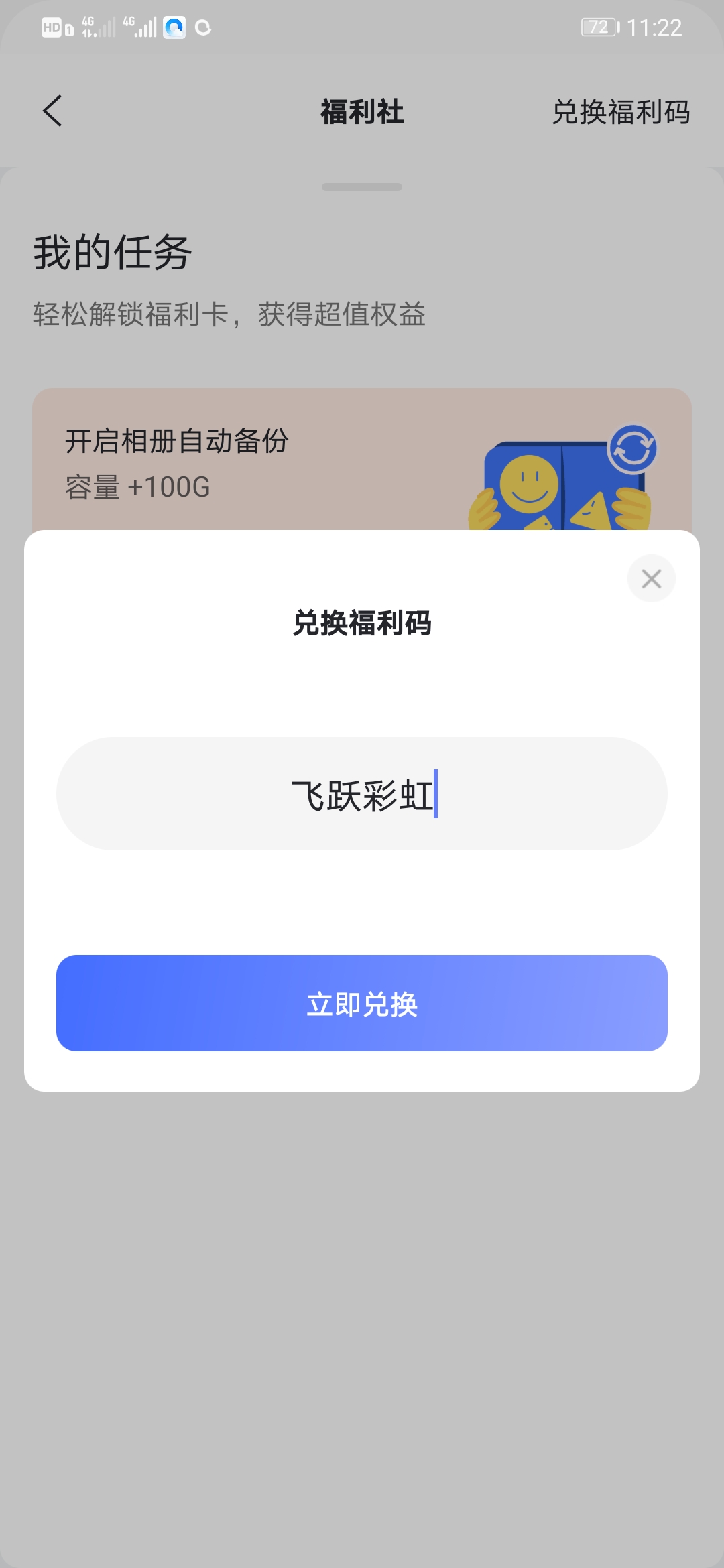Tap the 立即兑换 button
The width and height of the screenshot is (724, 1568).
tap(362, 1003)
